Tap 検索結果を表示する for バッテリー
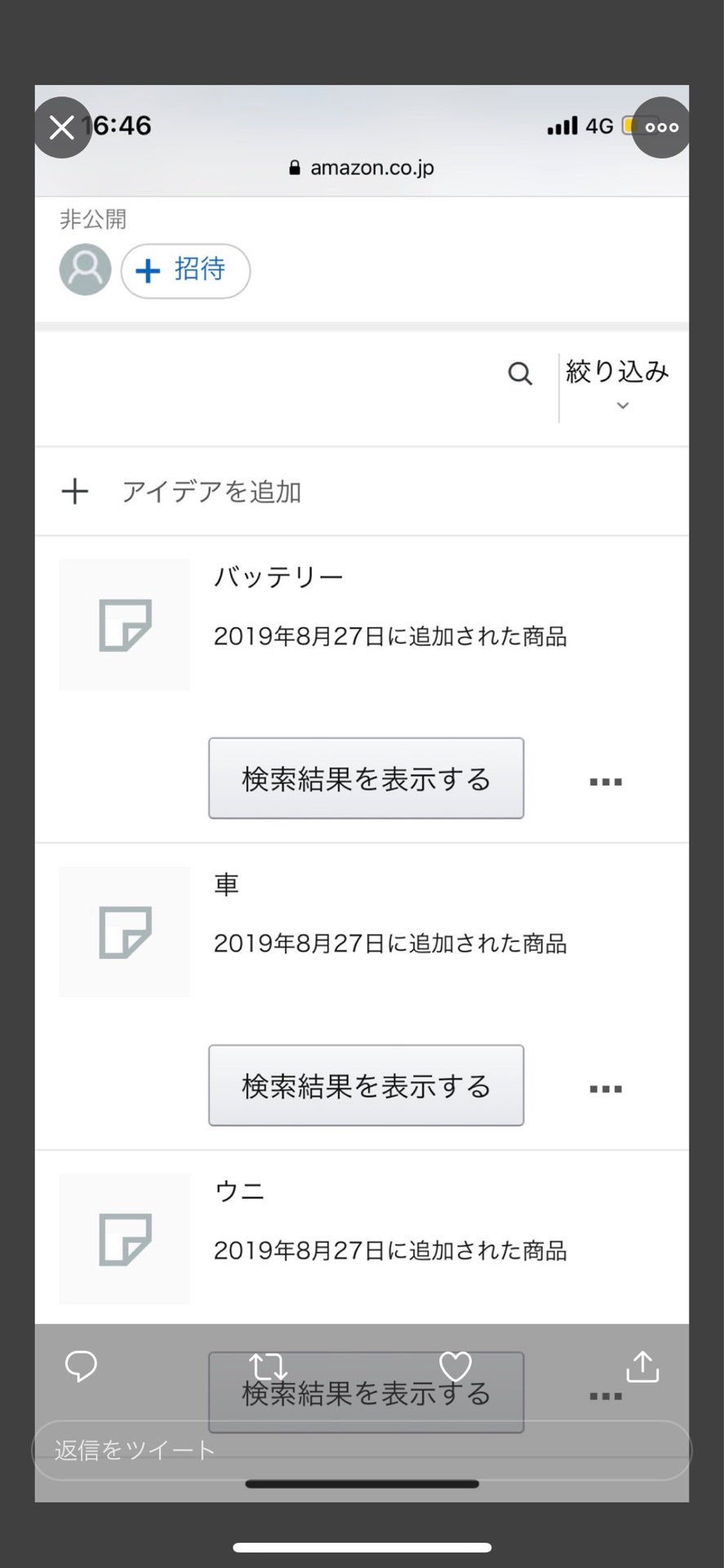 365,778
